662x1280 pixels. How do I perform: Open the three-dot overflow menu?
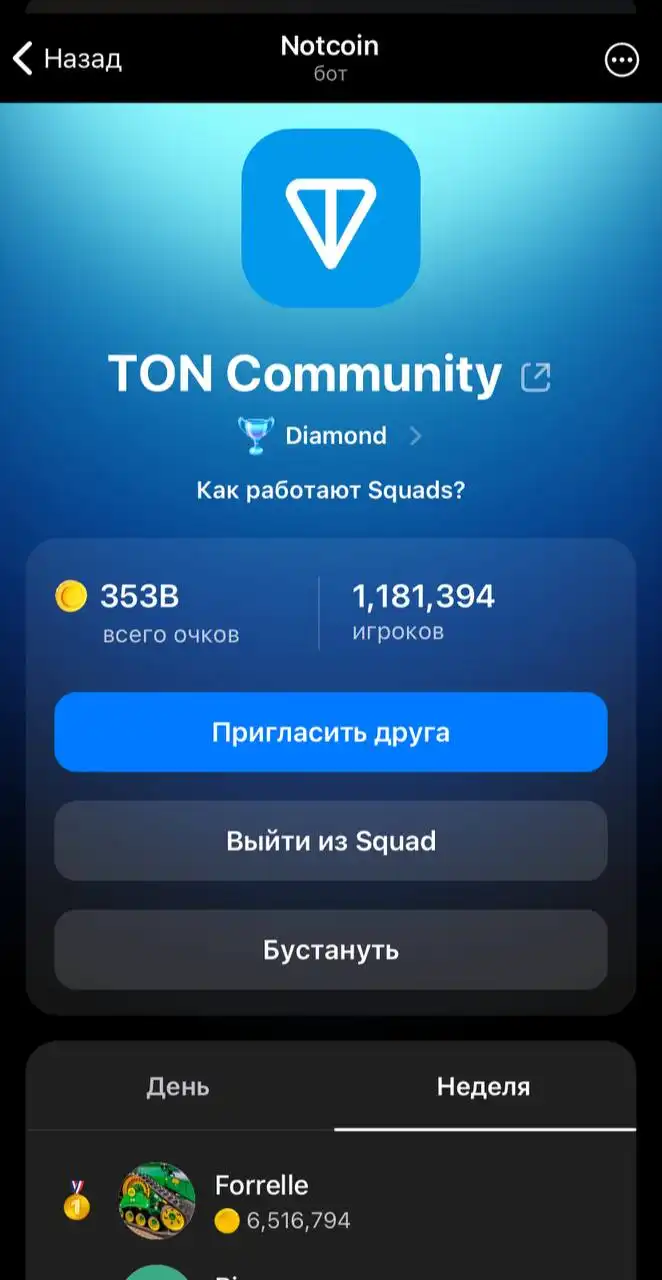(x=622, y=60)
